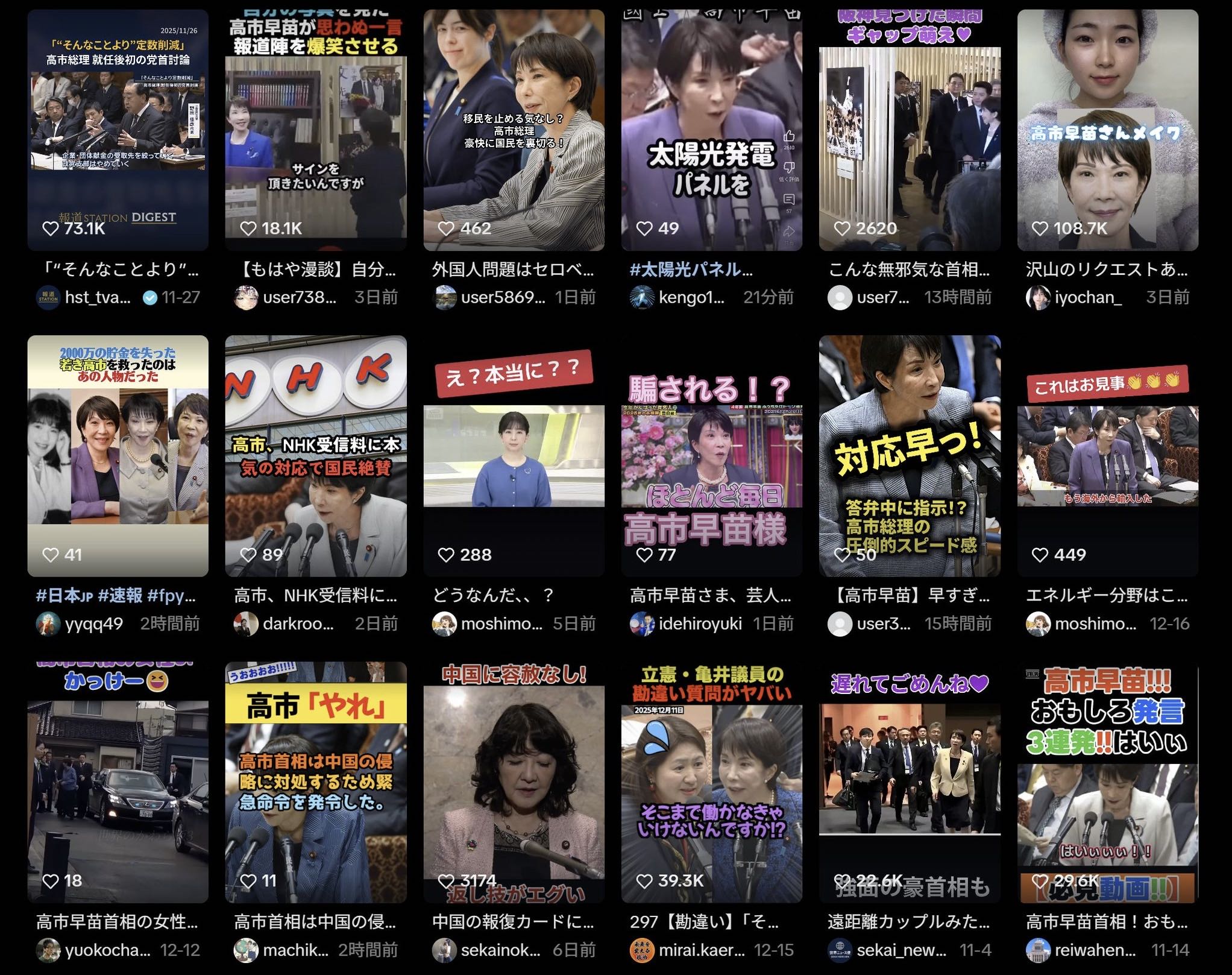The width and height of the screenshot is (1232, 975).
Task: Open the NHK受信料 video by darkroo
Action: click(x=316, y=456)
